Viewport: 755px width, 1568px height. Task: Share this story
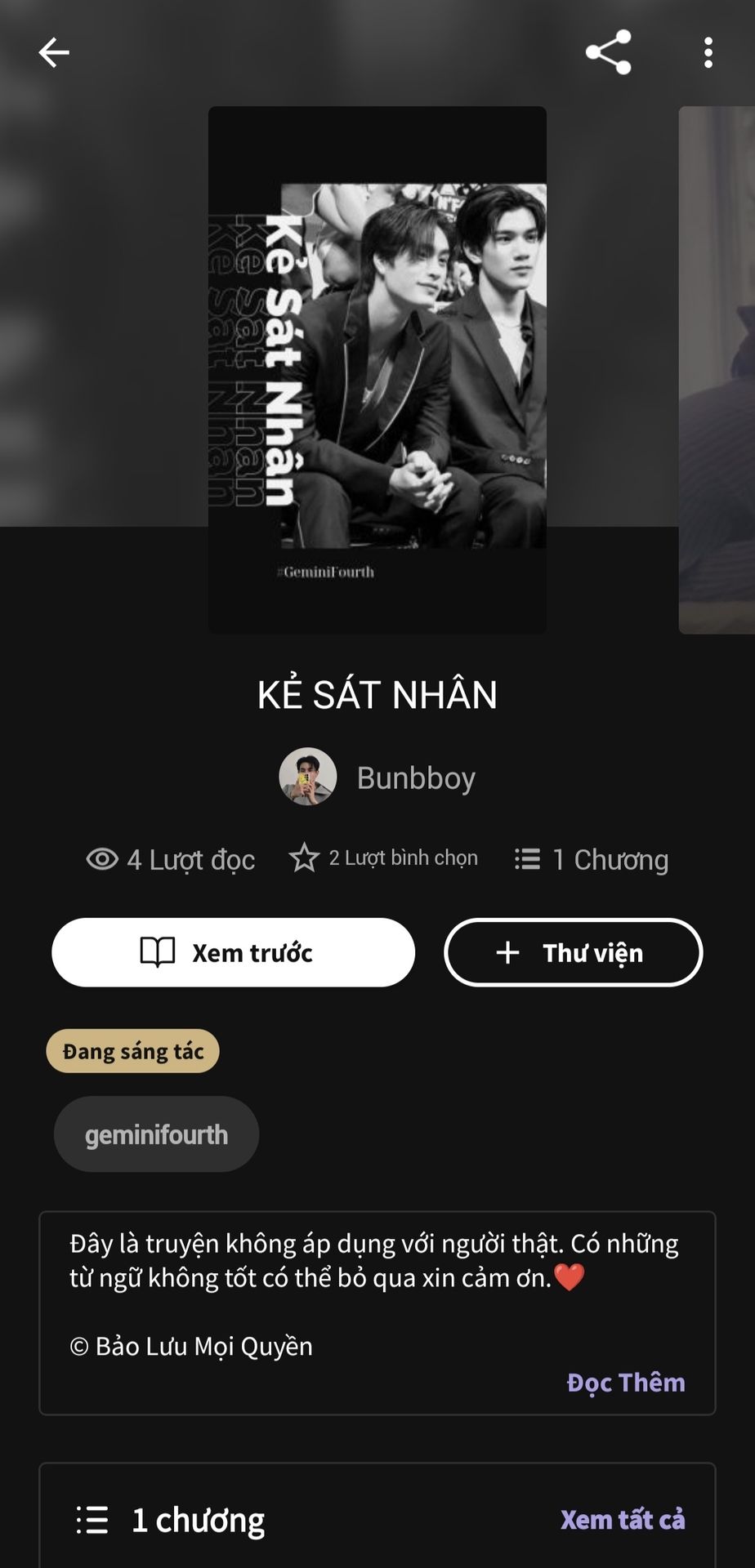coord(609,53)
